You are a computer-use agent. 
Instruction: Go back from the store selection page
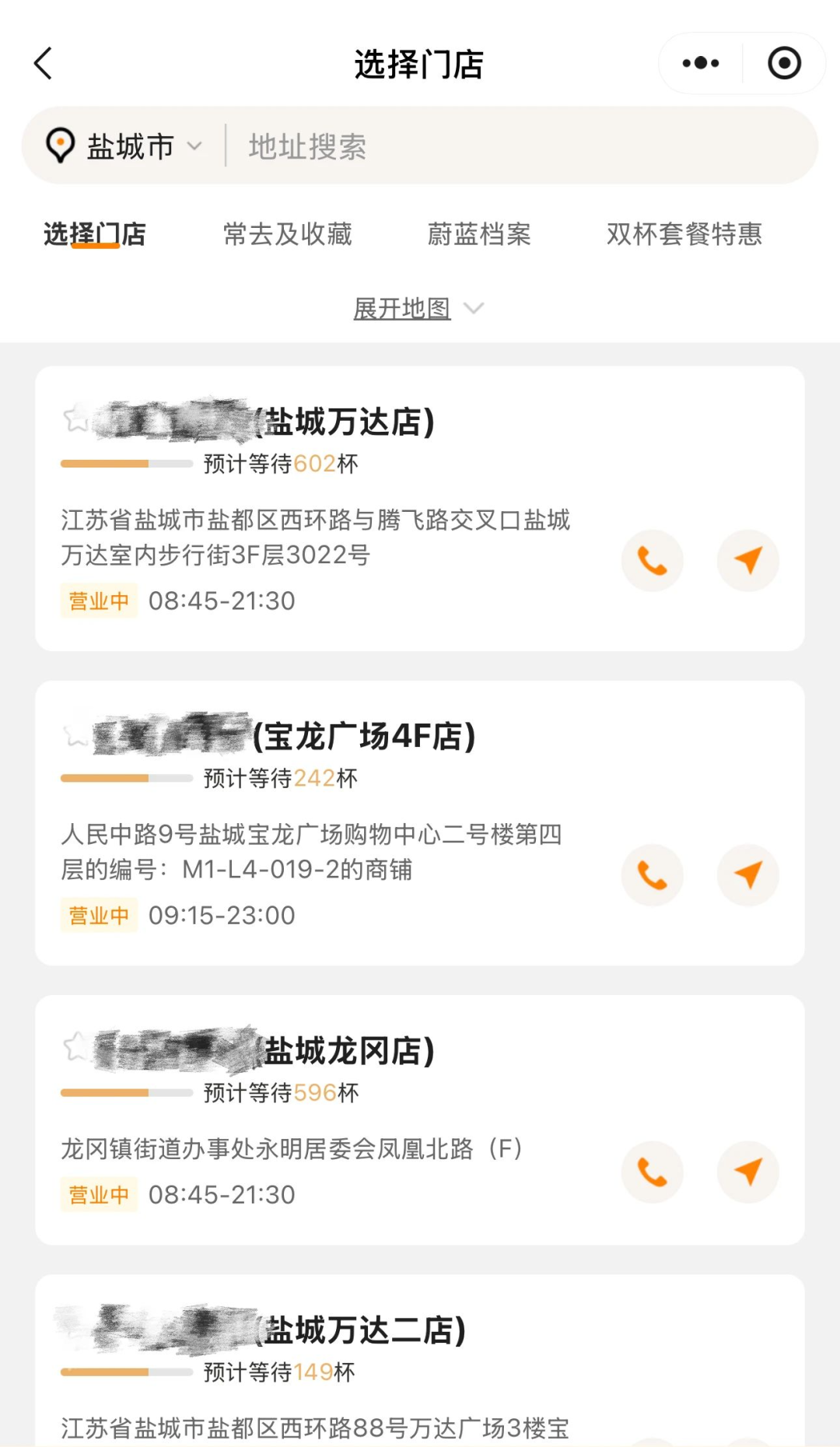coord(44,63)
